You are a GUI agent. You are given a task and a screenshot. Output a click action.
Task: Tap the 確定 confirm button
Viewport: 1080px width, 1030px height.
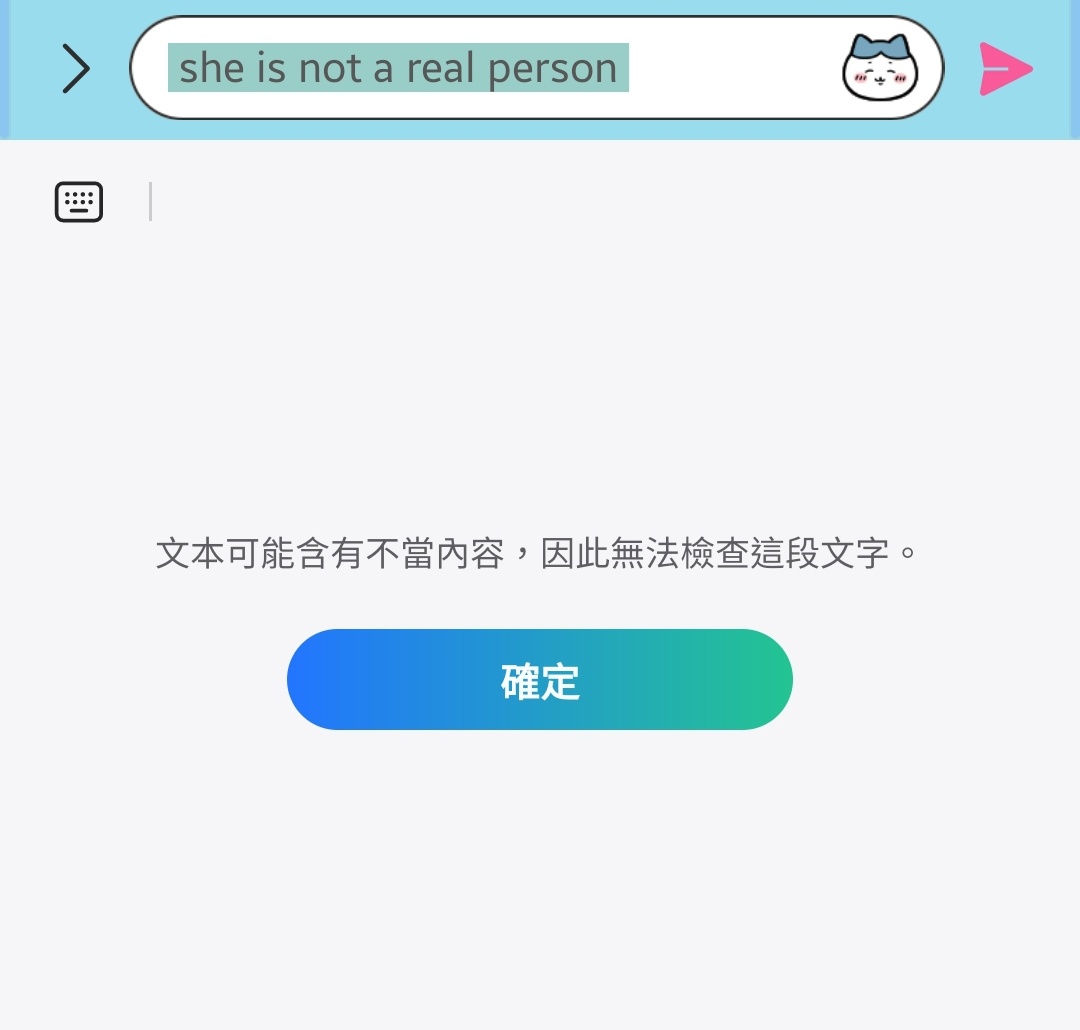pyautogui.click(x=540, y=680)
